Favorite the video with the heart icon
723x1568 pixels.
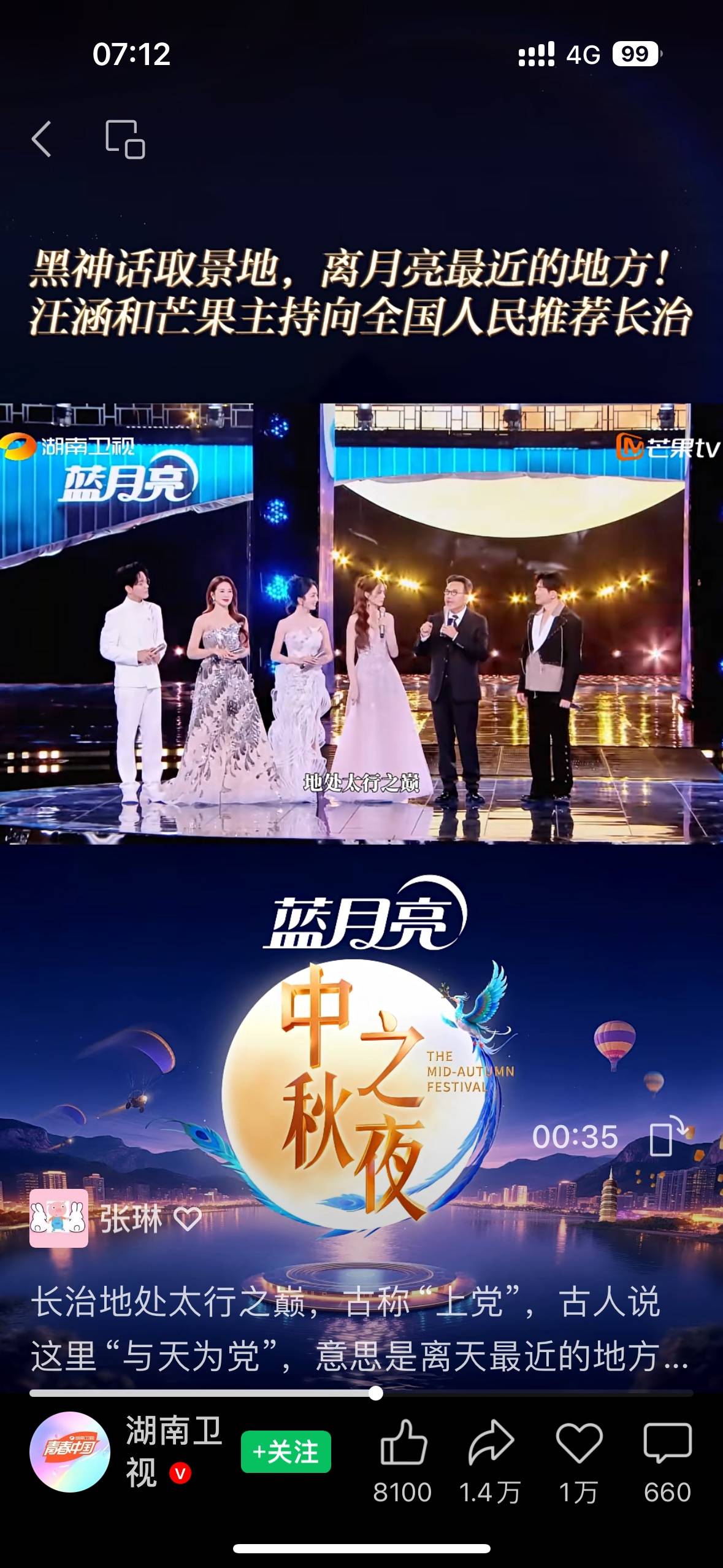(579, 1442)
